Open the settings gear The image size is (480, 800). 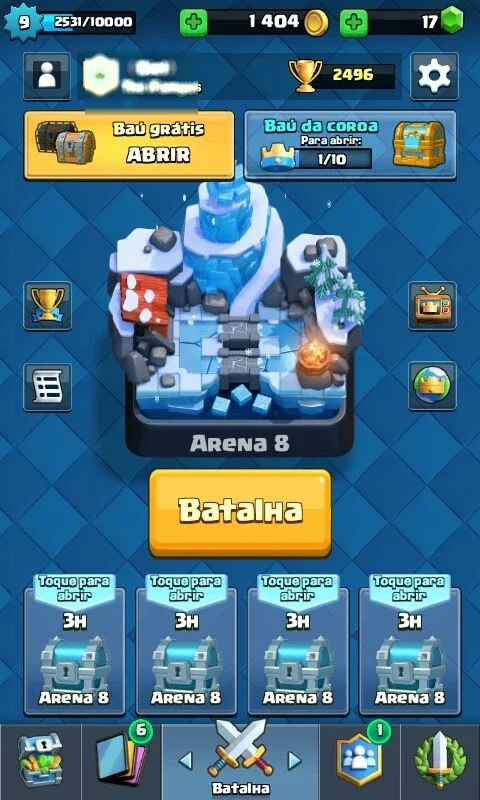click(x=434, y=76)
